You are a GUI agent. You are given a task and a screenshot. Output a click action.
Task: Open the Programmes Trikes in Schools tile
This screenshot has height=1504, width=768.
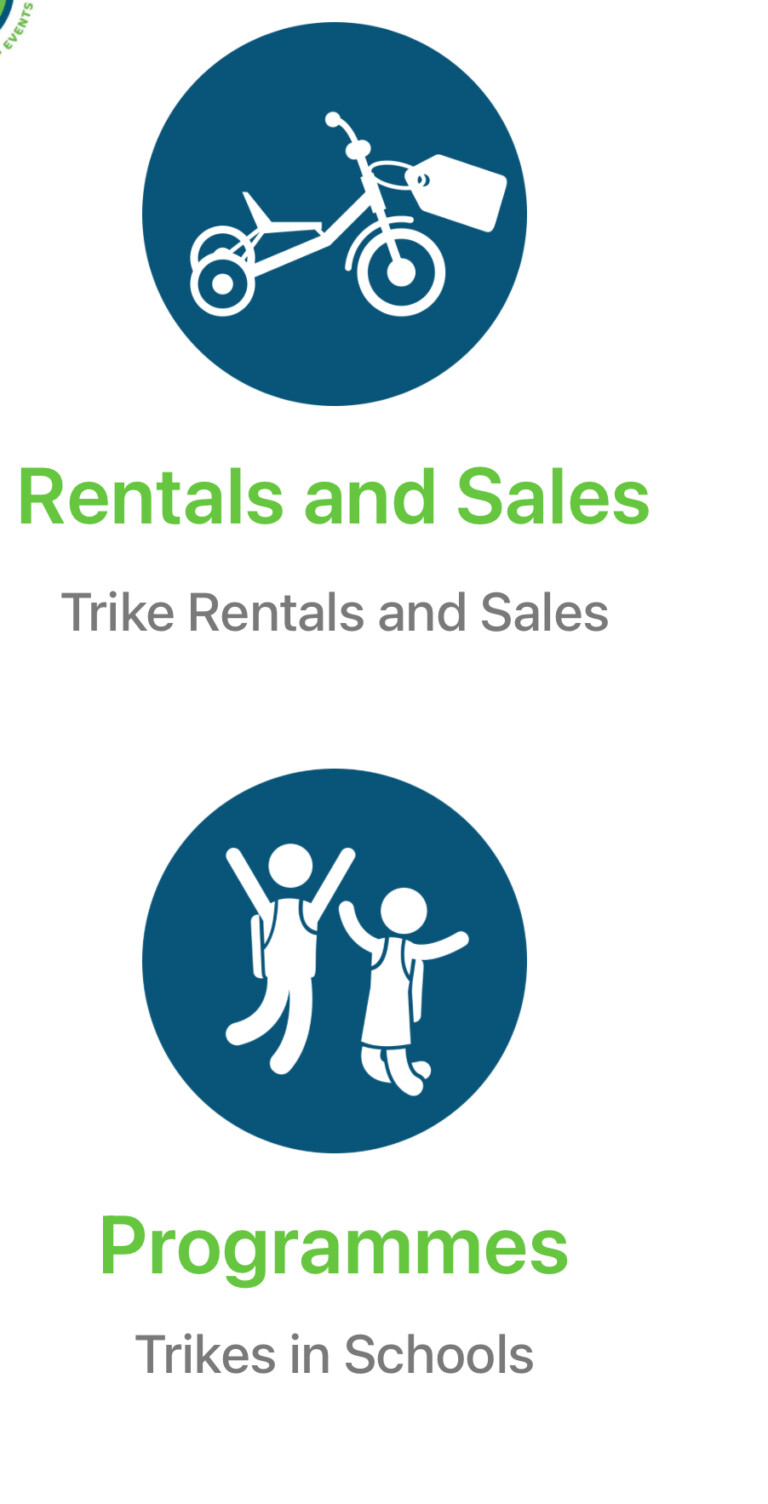[x=334, y=960]
